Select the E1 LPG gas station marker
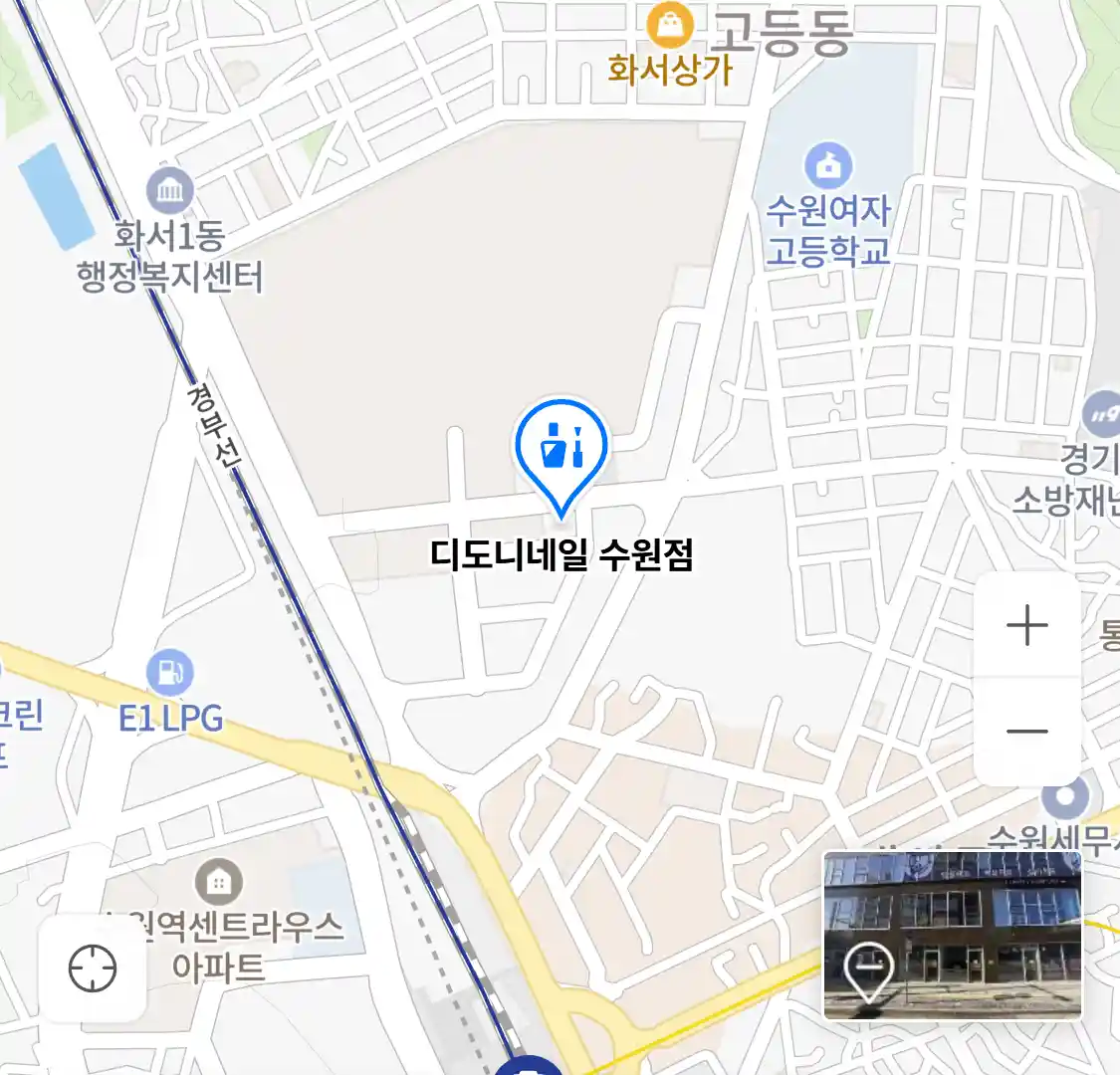This screenshot has height=1075, width=1120. [x=170, y=673]
